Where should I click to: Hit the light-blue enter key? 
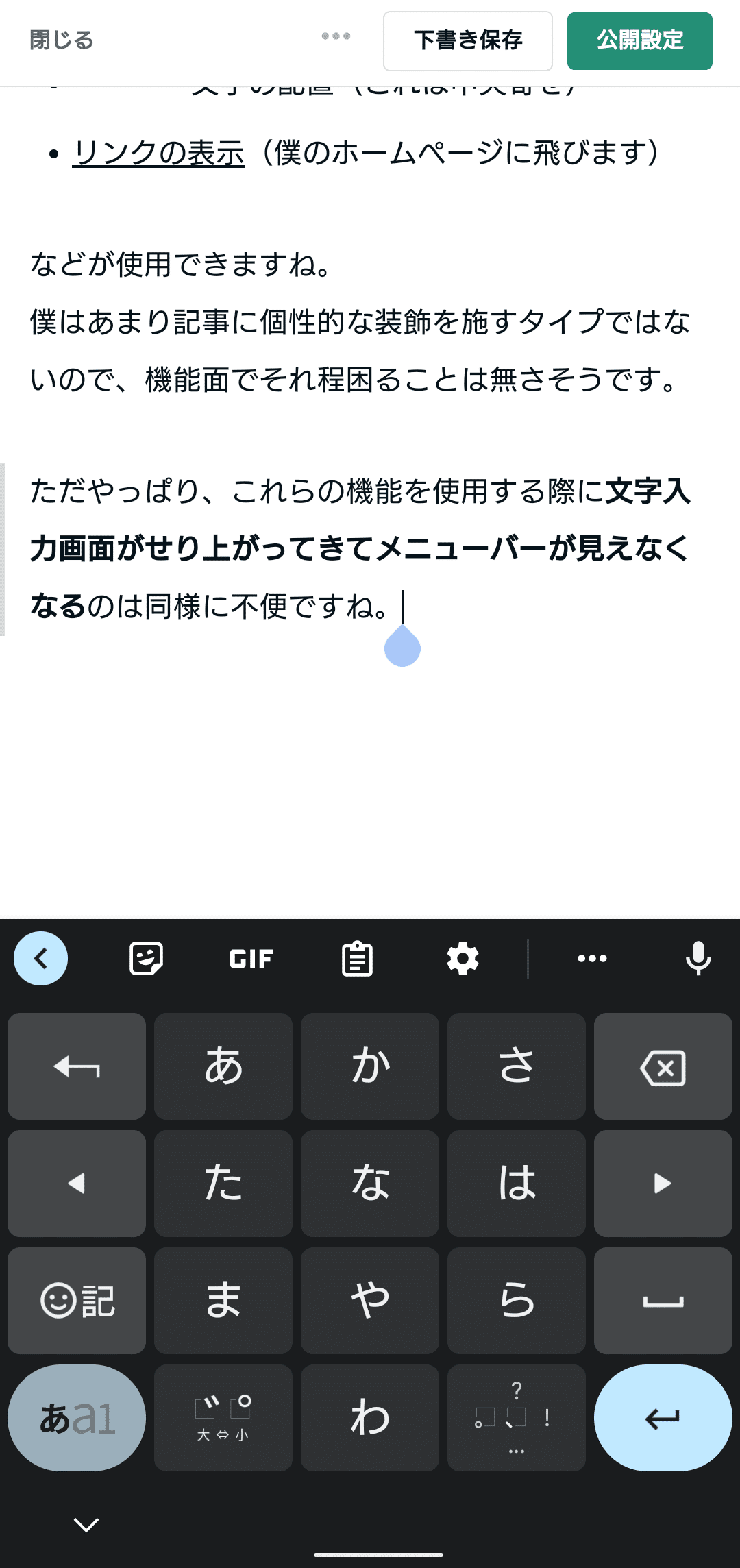(663, 1418)
